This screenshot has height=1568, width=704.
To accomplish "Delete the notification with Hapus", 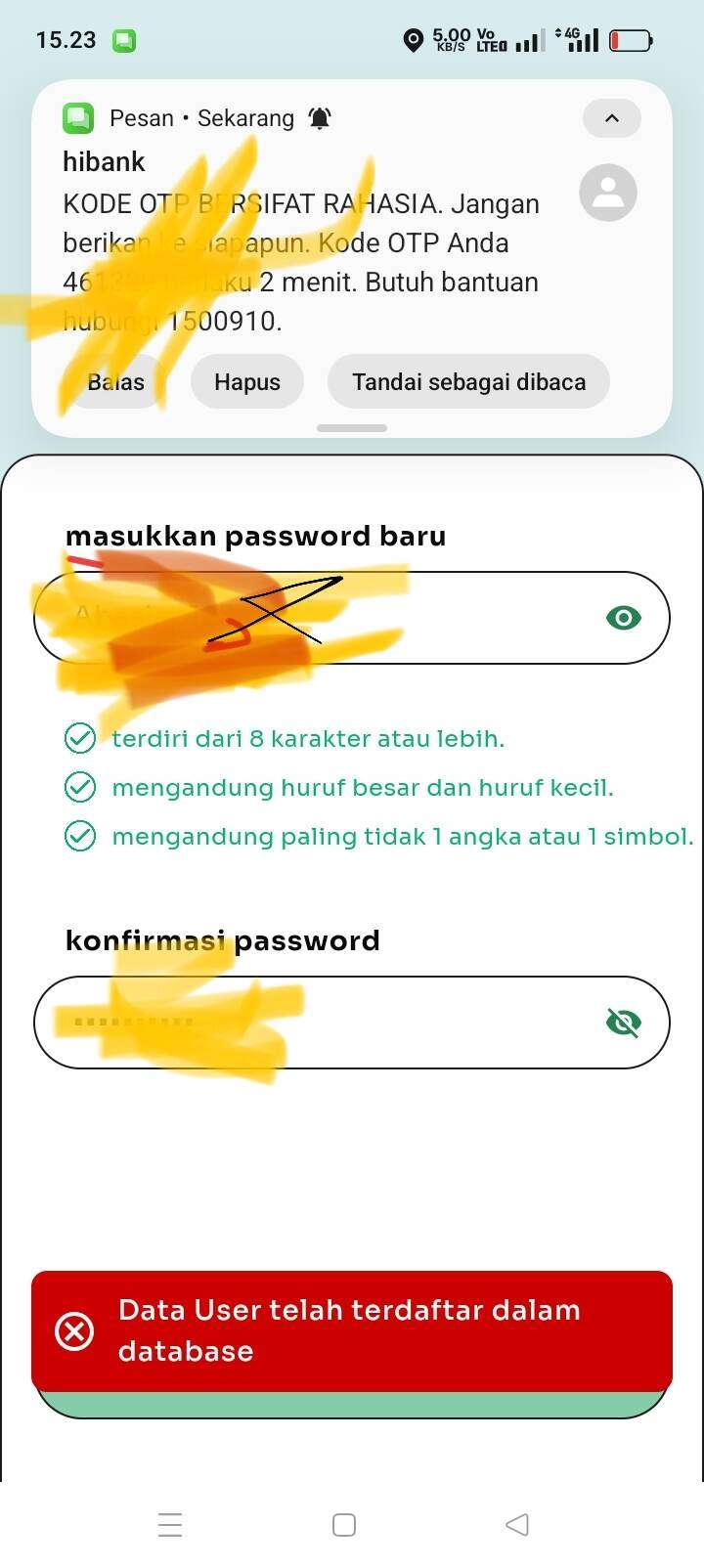I will tap(247, 381).
